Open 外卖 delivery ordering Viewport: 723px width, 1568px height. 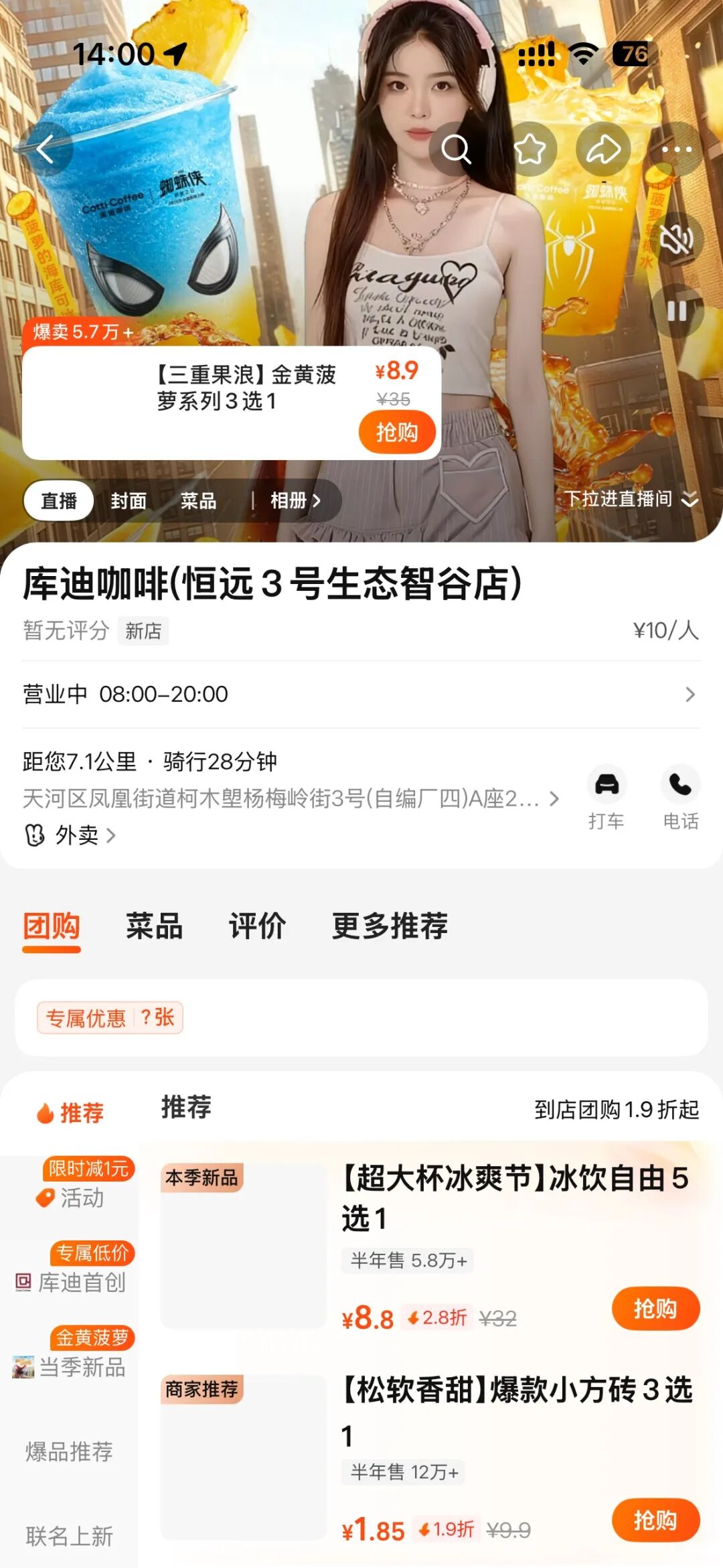70,835
